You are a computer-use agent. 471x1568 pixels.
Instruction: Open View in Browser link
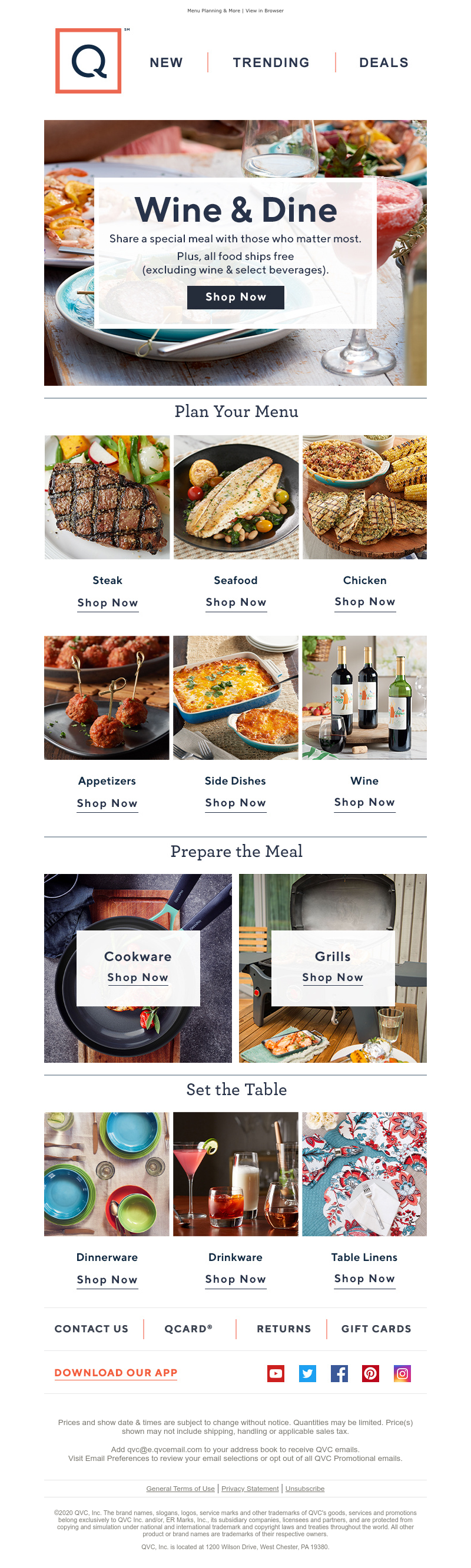[264, 11]
